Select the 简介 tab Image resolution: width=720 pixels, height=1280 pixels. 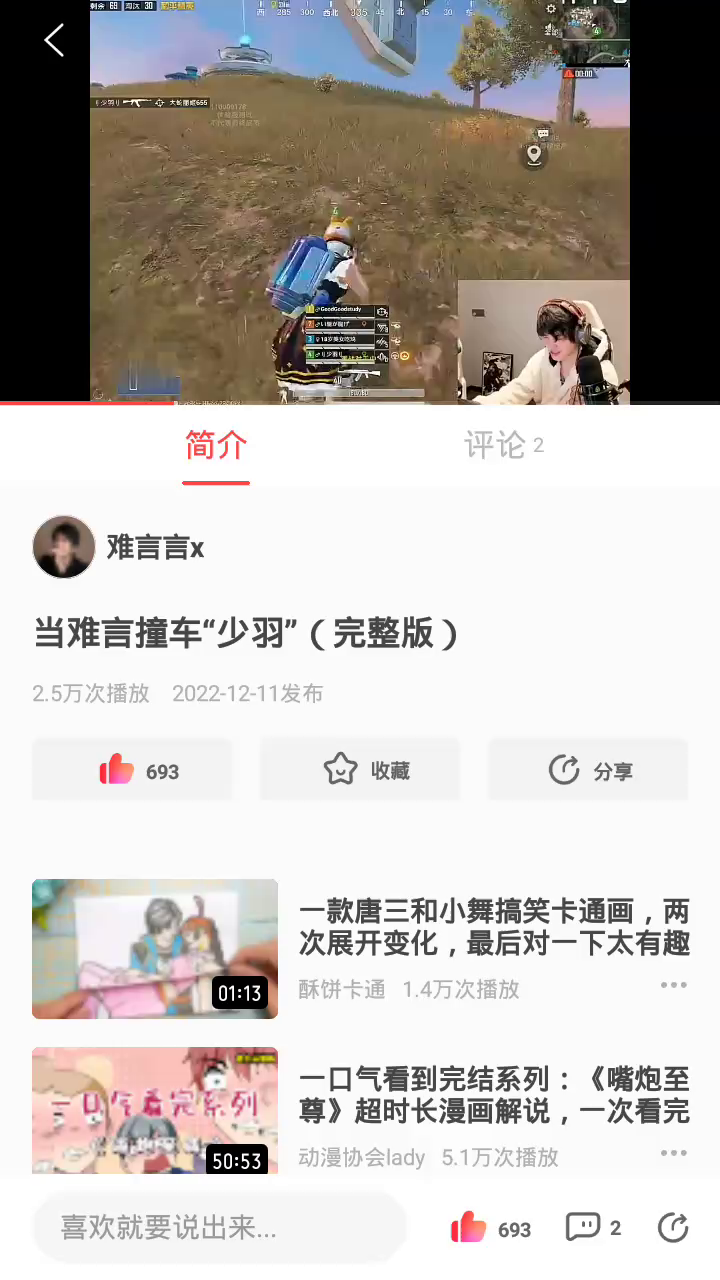(x=216, y=446)
